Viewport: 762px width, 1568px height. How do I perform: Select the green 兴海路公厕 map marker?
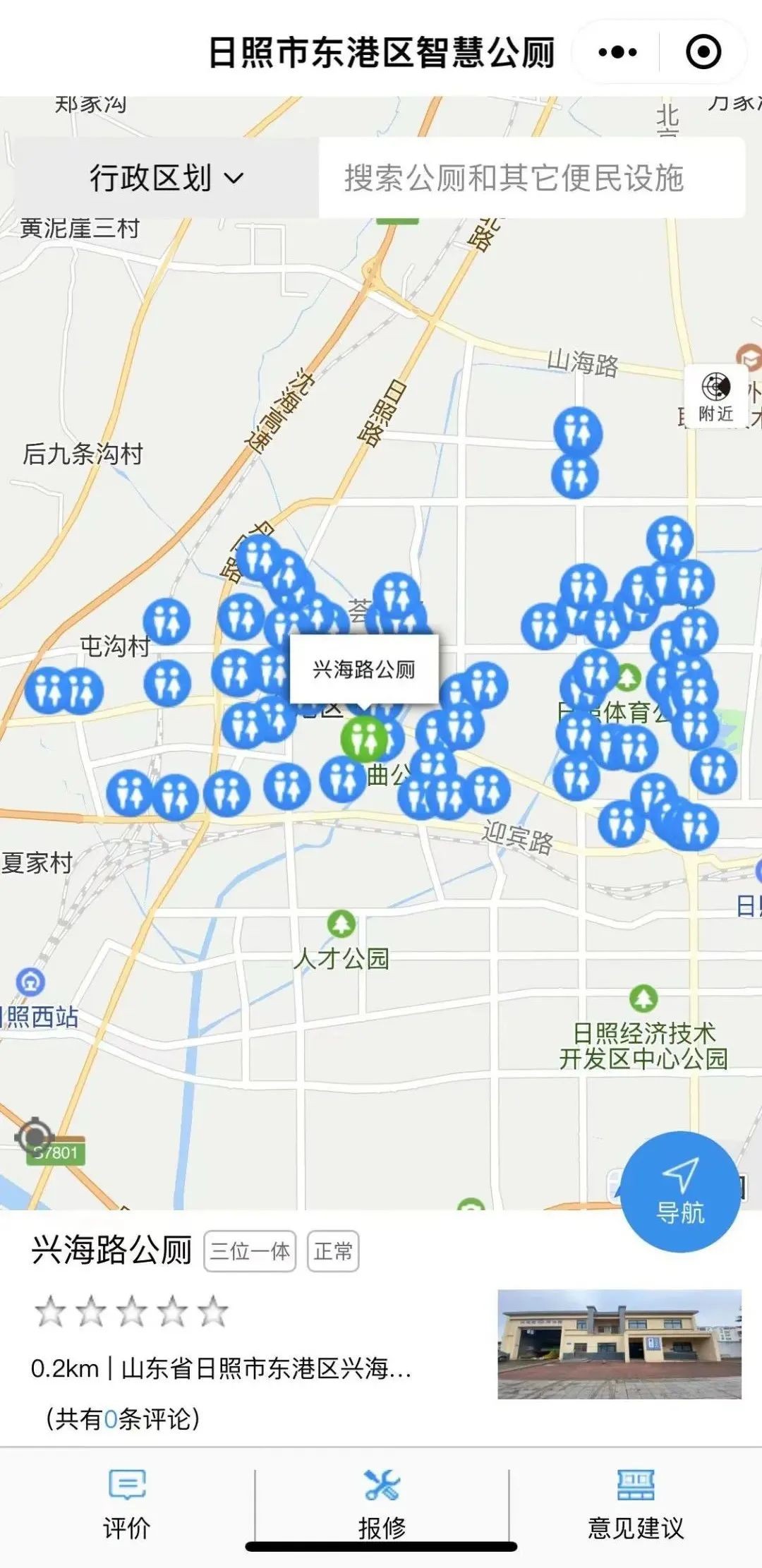[x=363, y=738]
